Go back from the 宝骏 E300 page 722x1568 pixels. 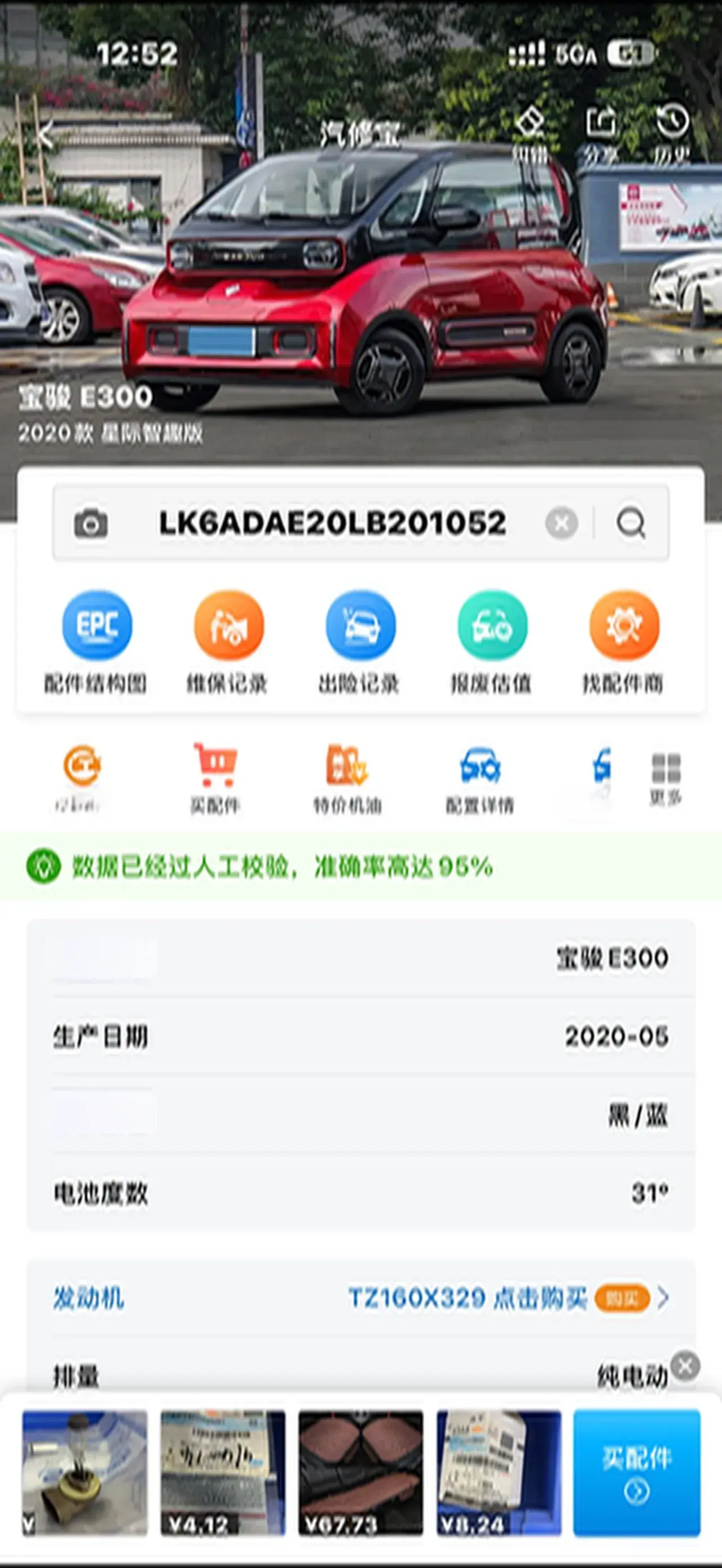point(46,134)
